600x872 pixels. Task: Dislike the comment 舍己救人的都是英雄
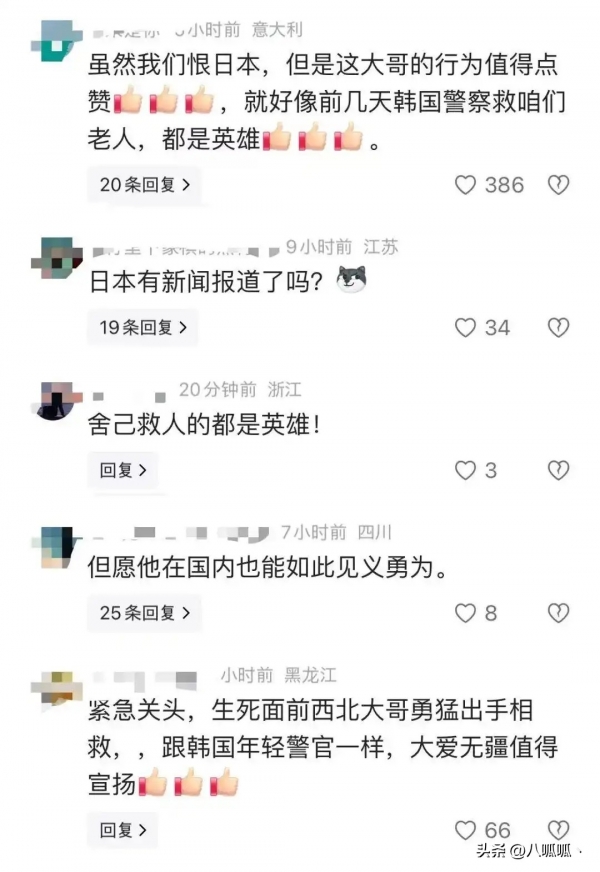point(558,469)
